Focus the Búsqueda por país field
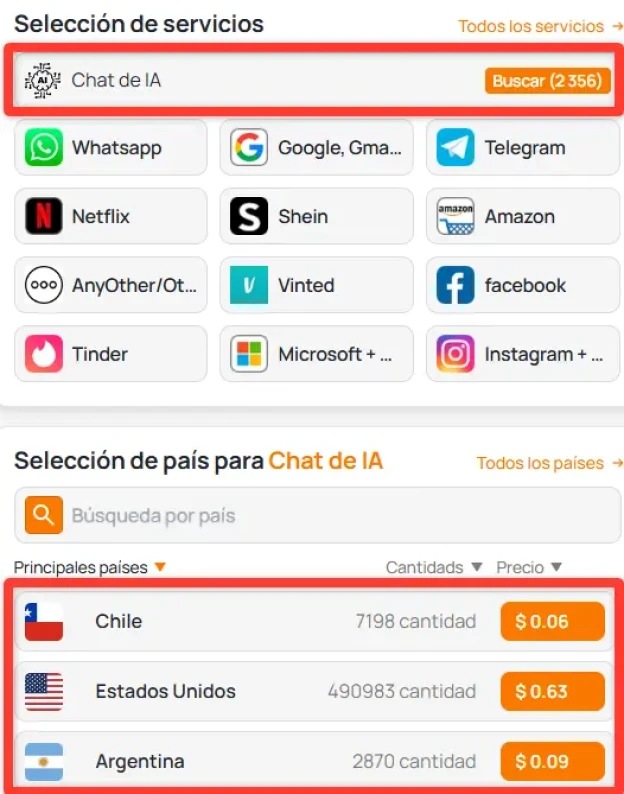Screen dimensions: 624x794 330,516
